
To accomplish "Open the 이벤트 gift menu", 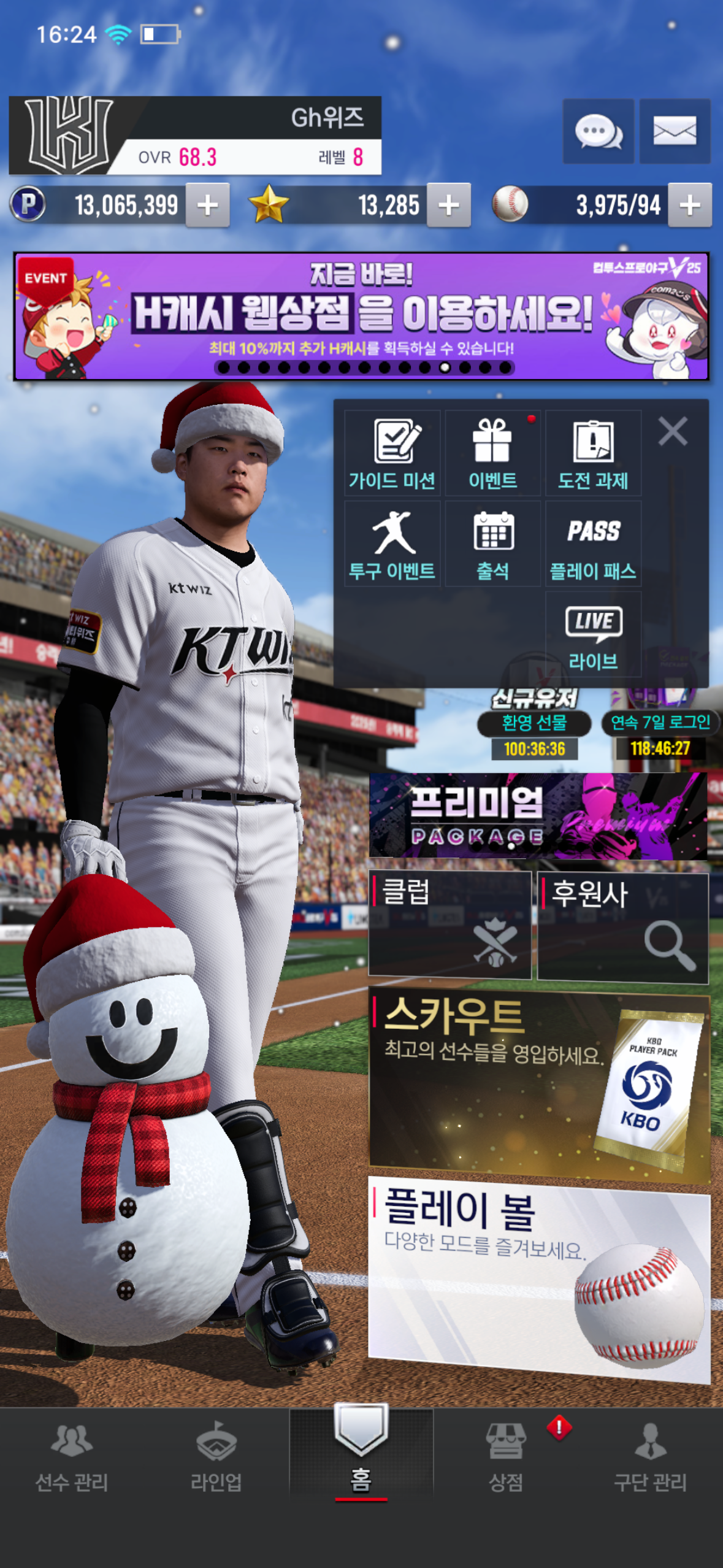I will 492,453.
